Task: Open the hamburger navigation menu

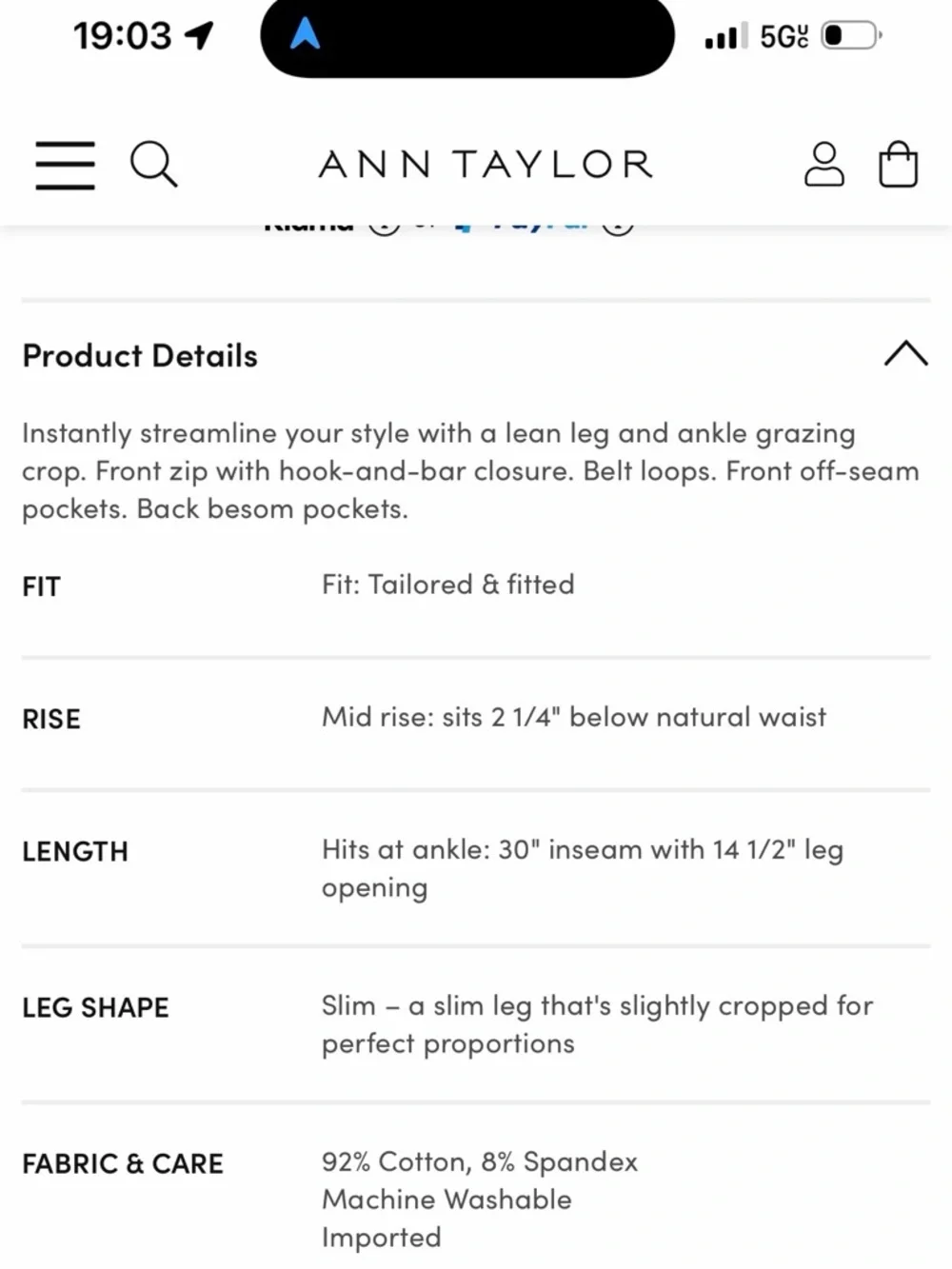Action: 64,165
